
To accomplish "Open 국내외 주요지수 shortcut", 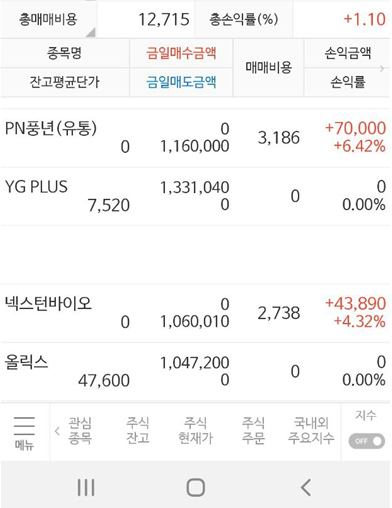I will pyautogui.click(x=311, y=430).
